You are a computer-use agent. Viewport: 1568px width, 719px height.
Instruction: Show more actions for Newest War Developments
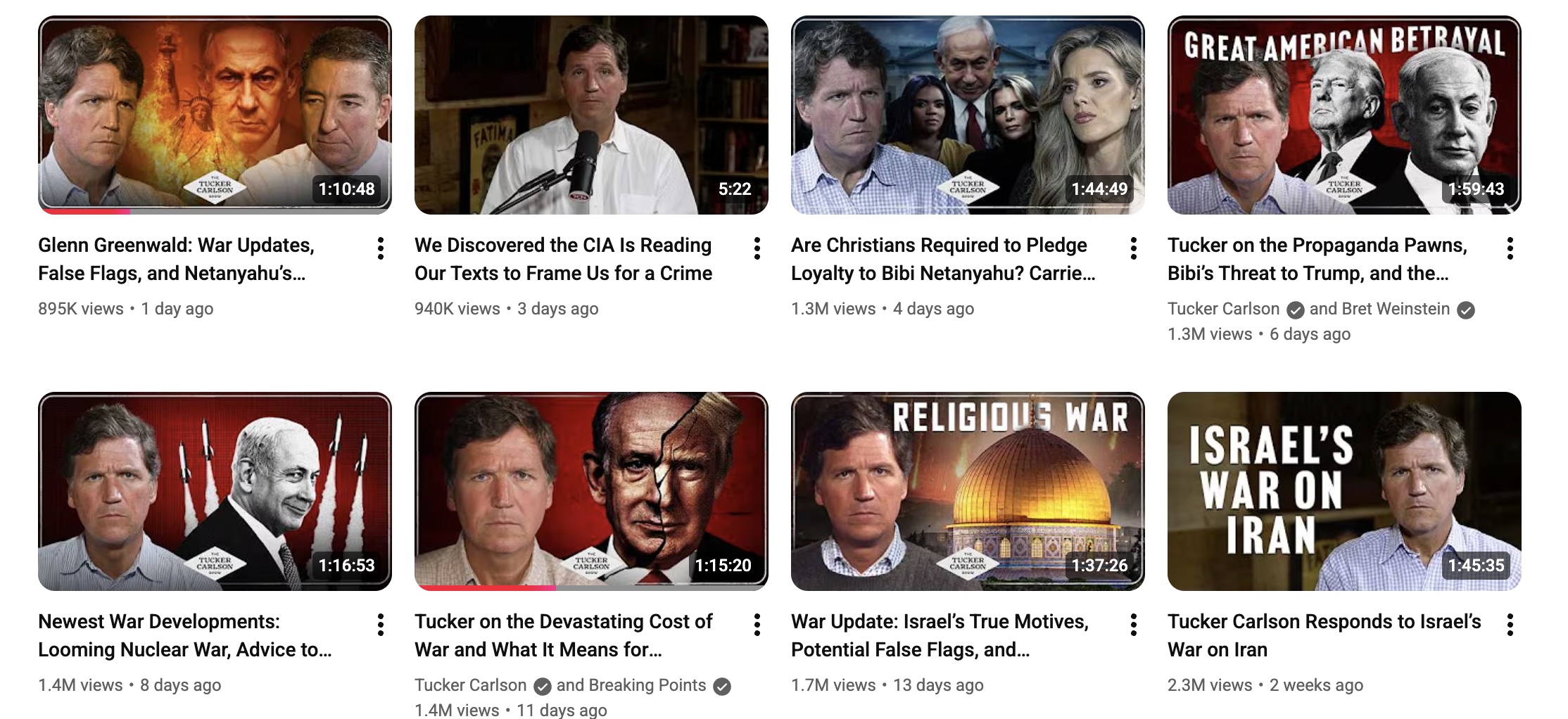point(381,625)
